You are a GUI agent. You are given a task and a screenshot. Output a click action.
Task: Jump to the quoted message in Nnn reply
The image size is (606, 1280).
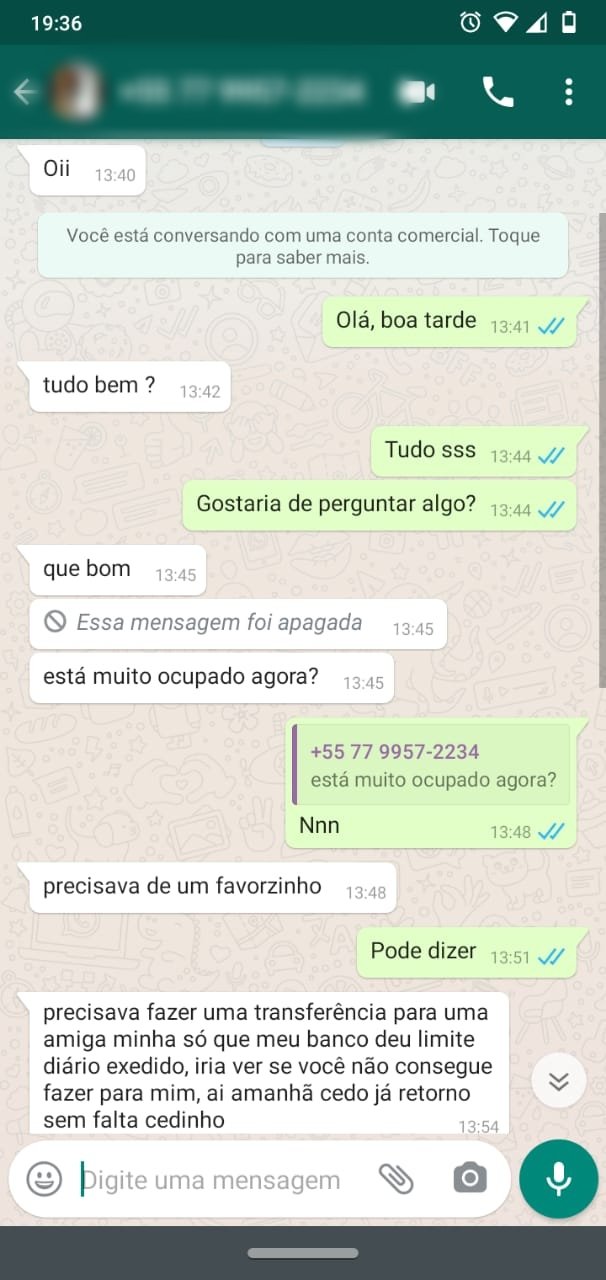click(x=431, y=765)
